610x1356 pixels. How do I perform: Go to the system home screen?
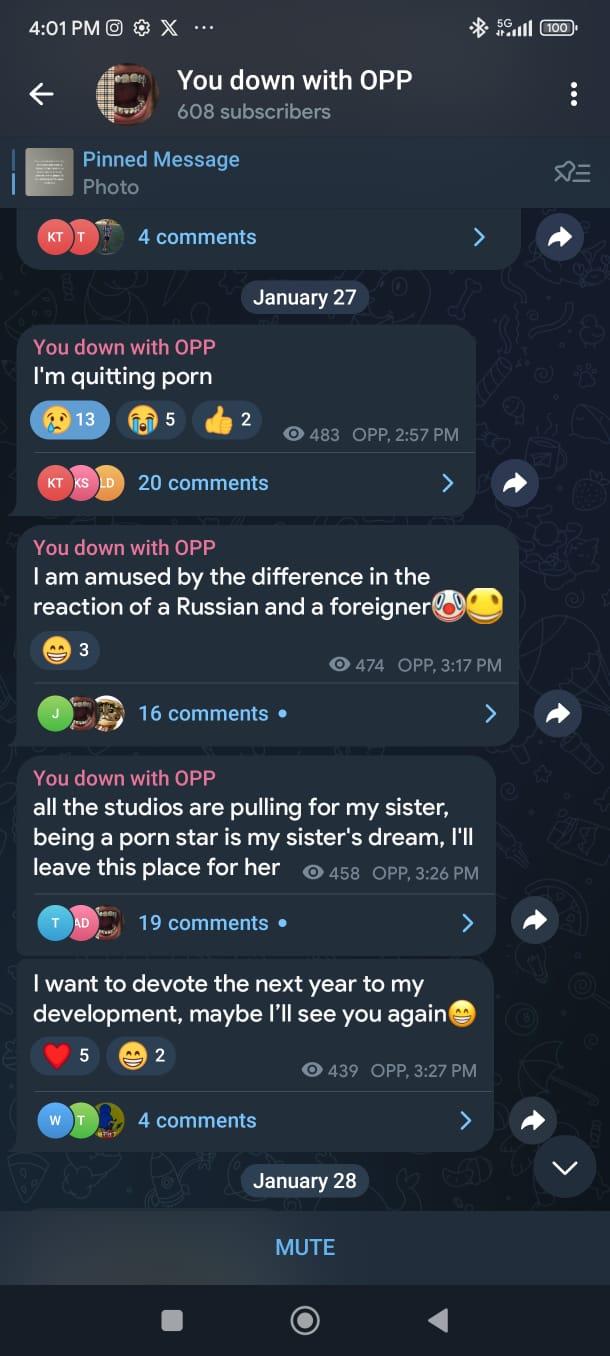click(304, 1321)
